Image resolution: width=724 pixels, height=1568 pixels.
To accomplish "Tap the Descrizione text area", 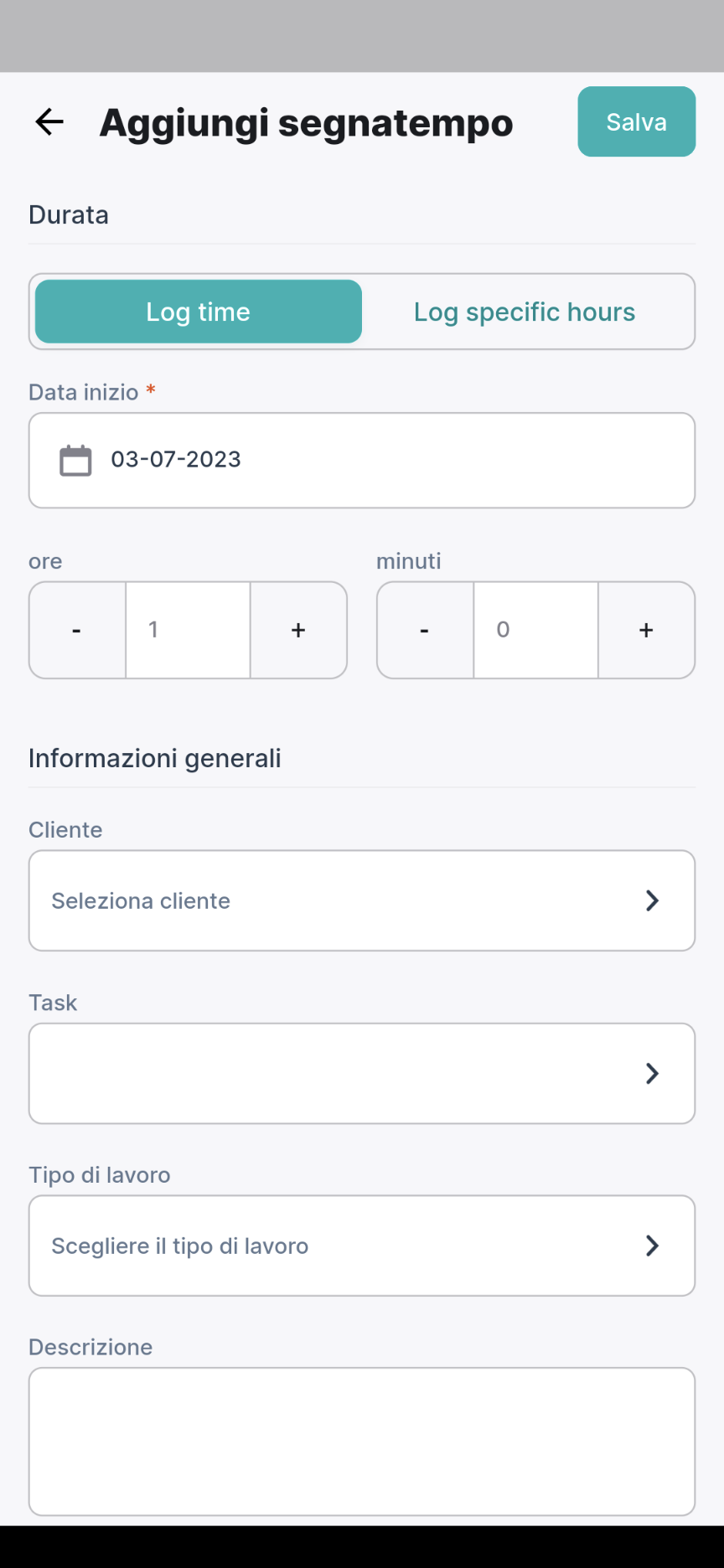I will (362, 1442).
